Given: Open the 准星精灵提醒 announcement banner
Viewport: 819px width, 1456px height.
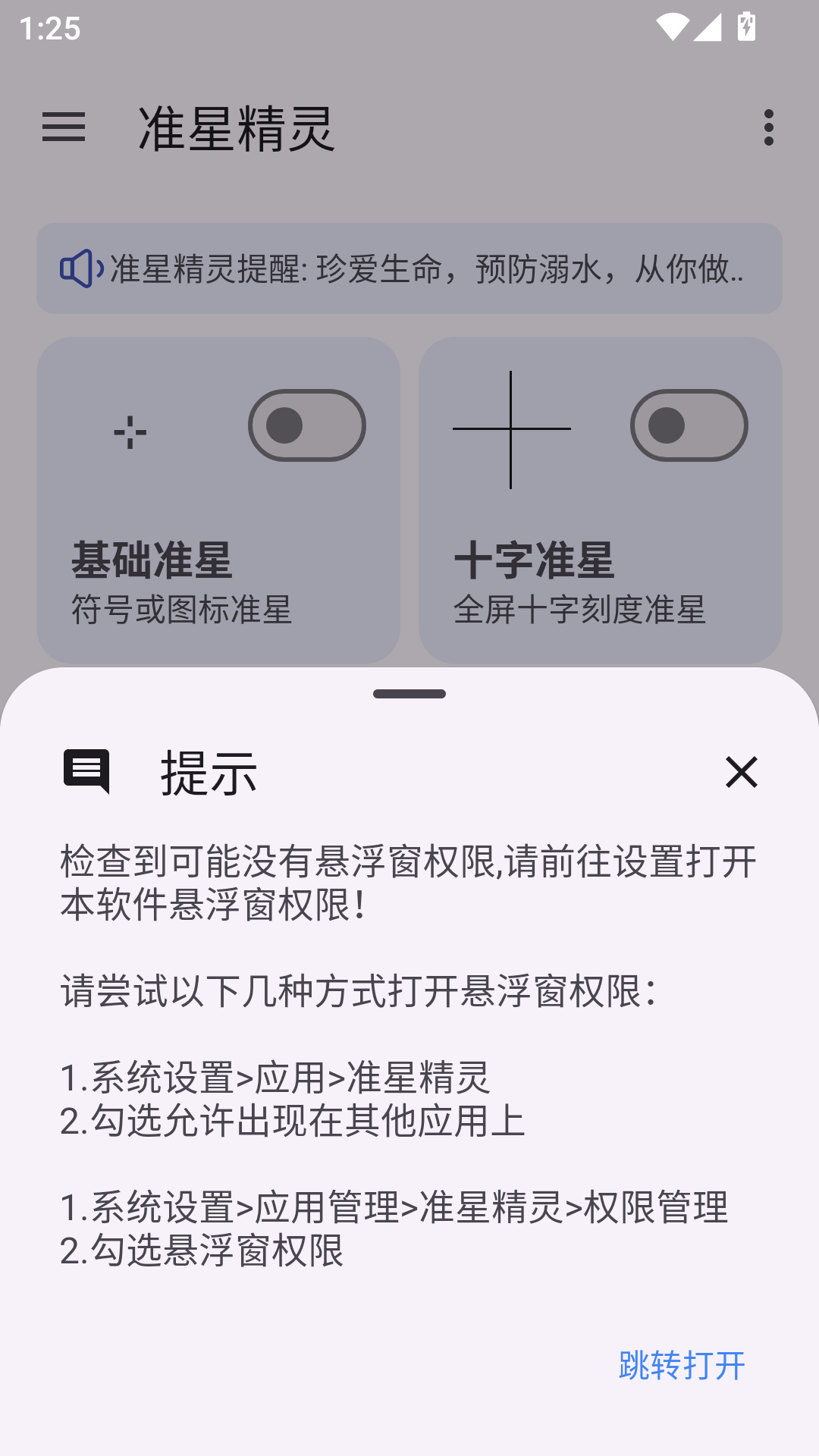Looking at the screenshot, I should click(x=409, y=268).
